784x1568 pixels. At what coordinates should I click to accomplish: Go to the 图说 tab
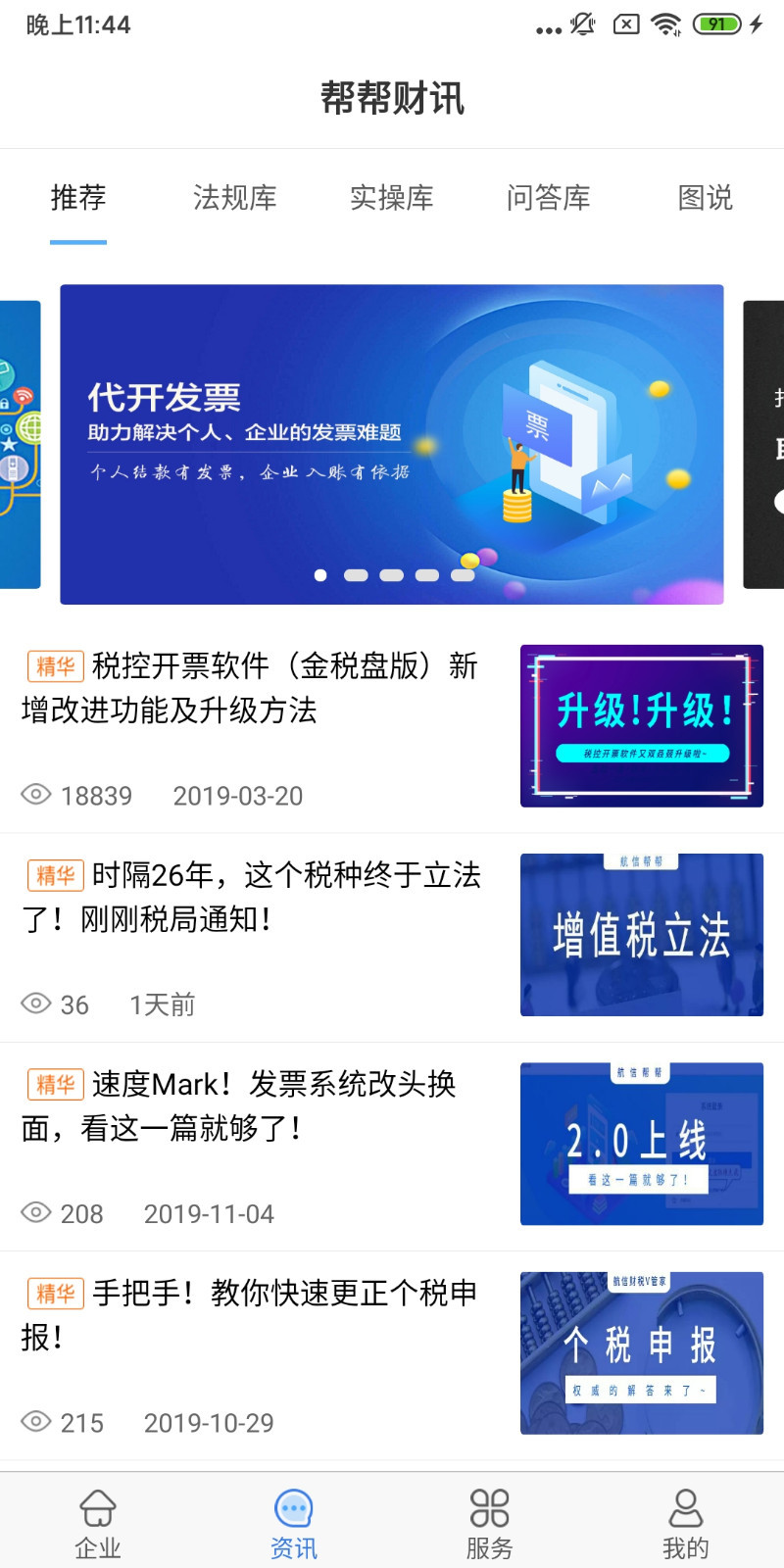(706, 198)
